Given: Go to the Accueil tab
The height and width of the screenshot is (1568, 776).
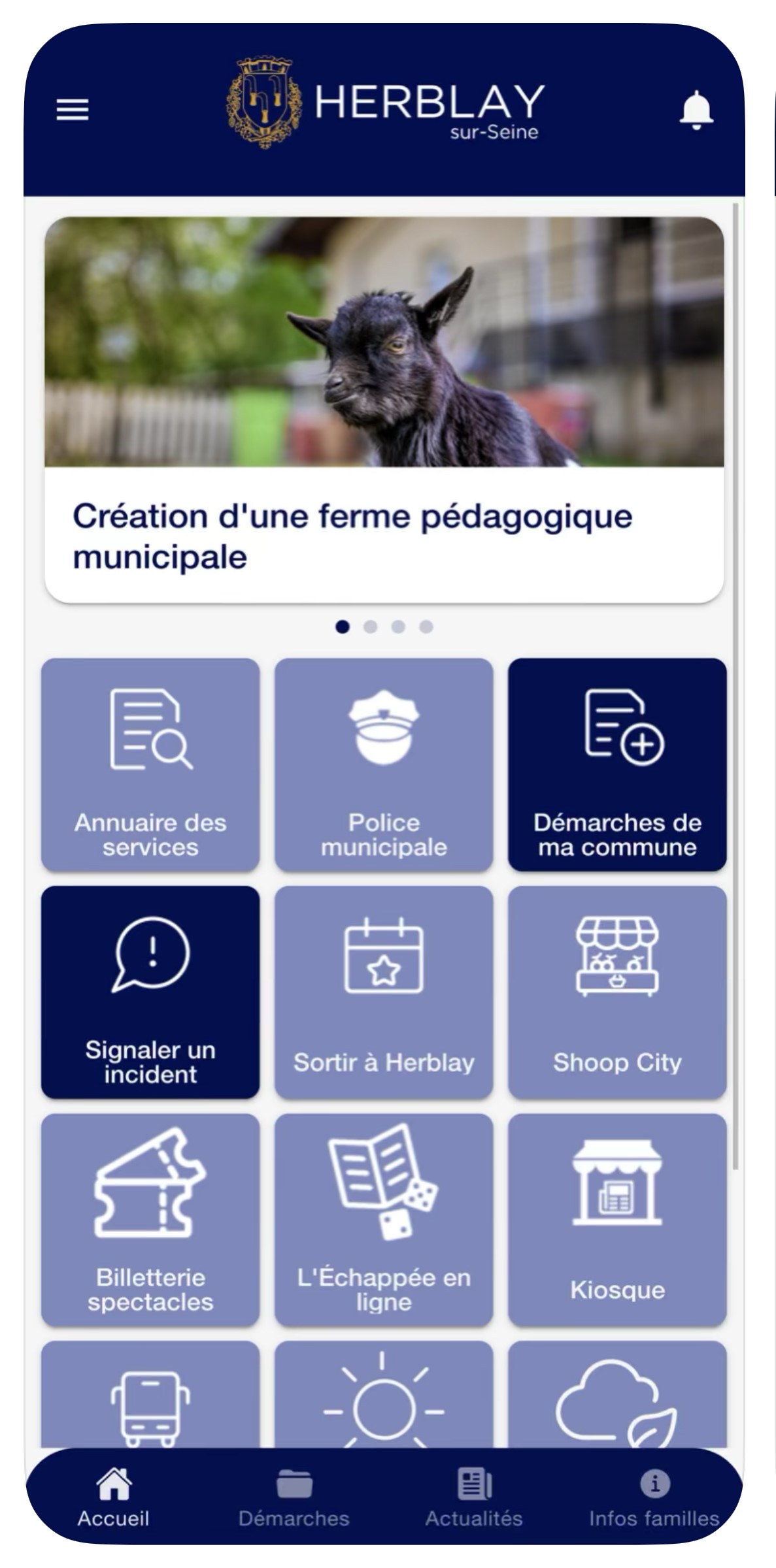Looking at the screenshot, I should pos(114,1497).
